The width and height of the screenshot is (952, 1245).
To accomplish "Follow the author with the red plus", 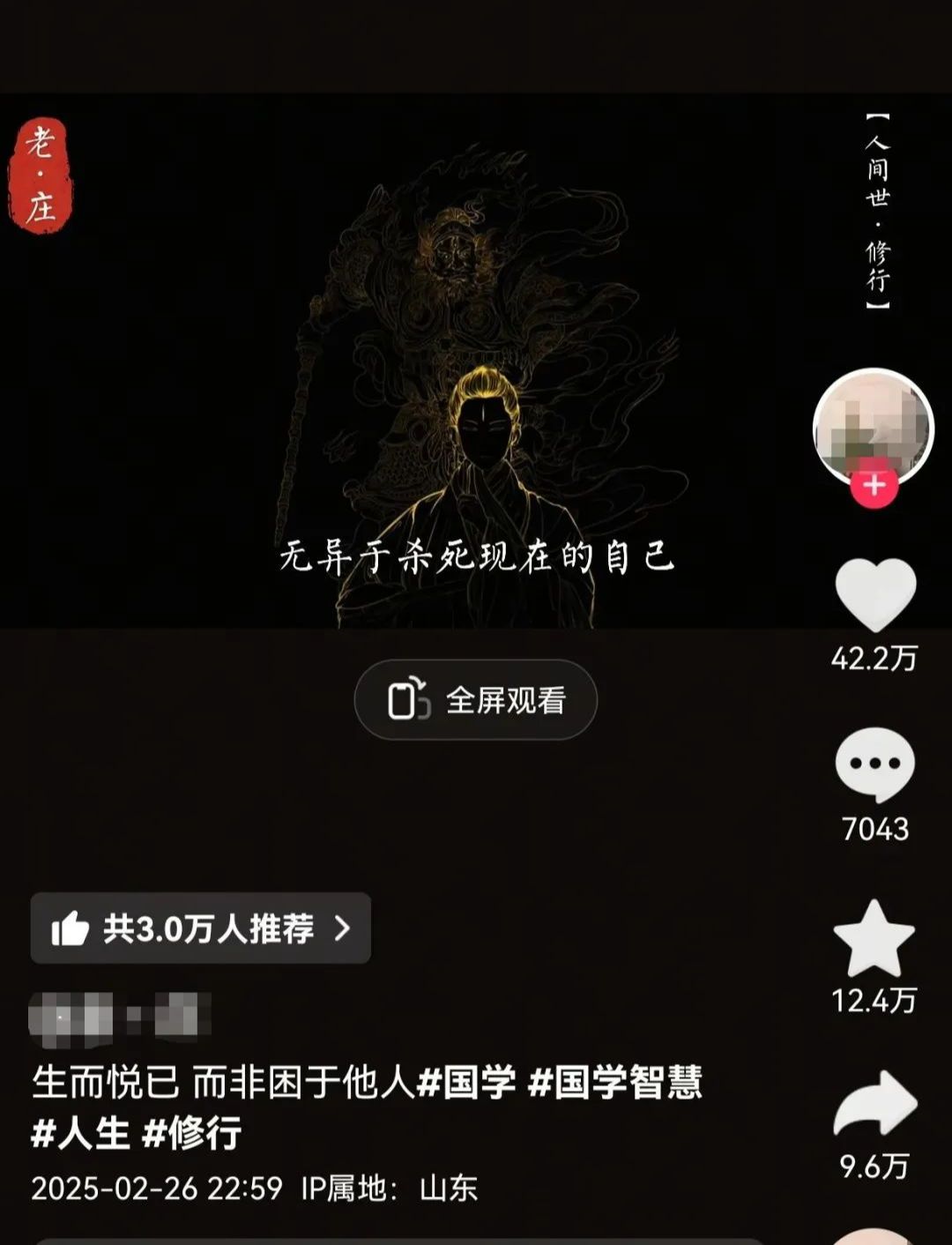I will [874, 486].
